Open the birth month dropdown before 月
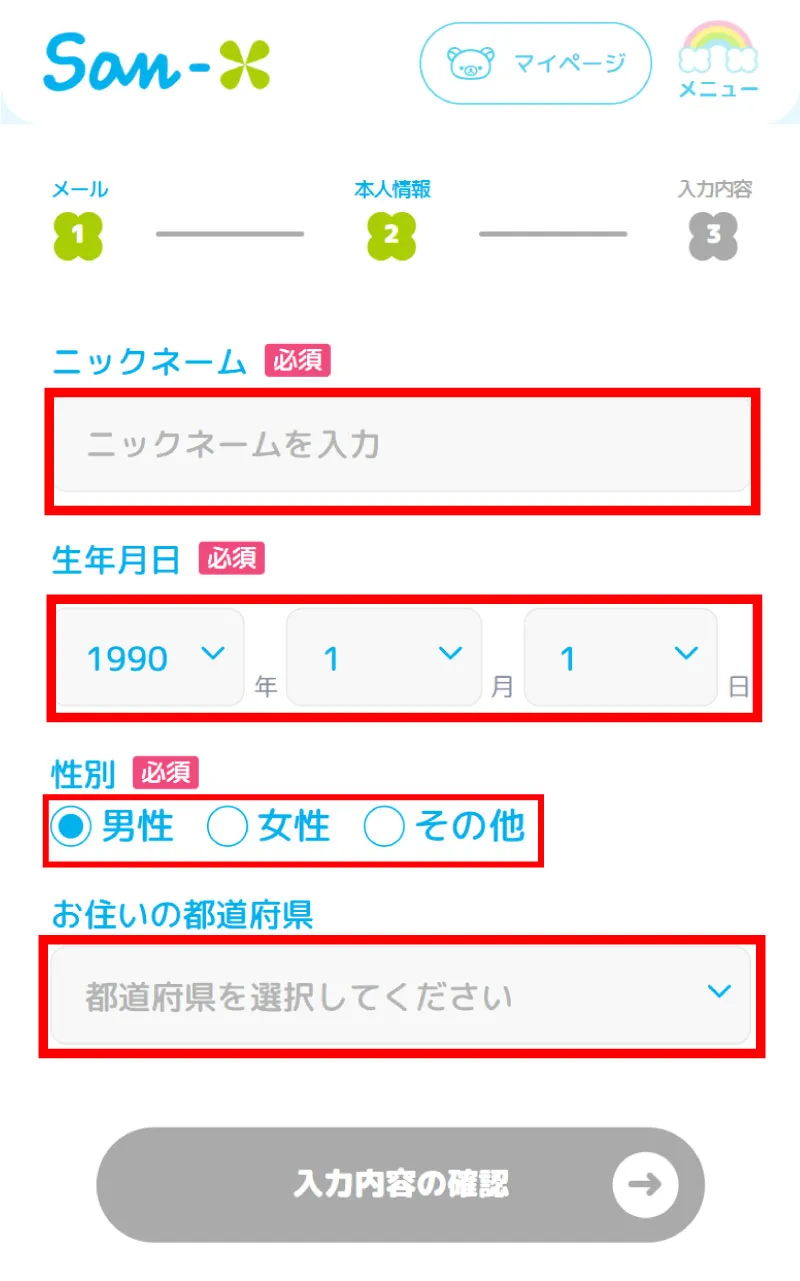This screenshot has height=1281, width=800. [384, 657]
